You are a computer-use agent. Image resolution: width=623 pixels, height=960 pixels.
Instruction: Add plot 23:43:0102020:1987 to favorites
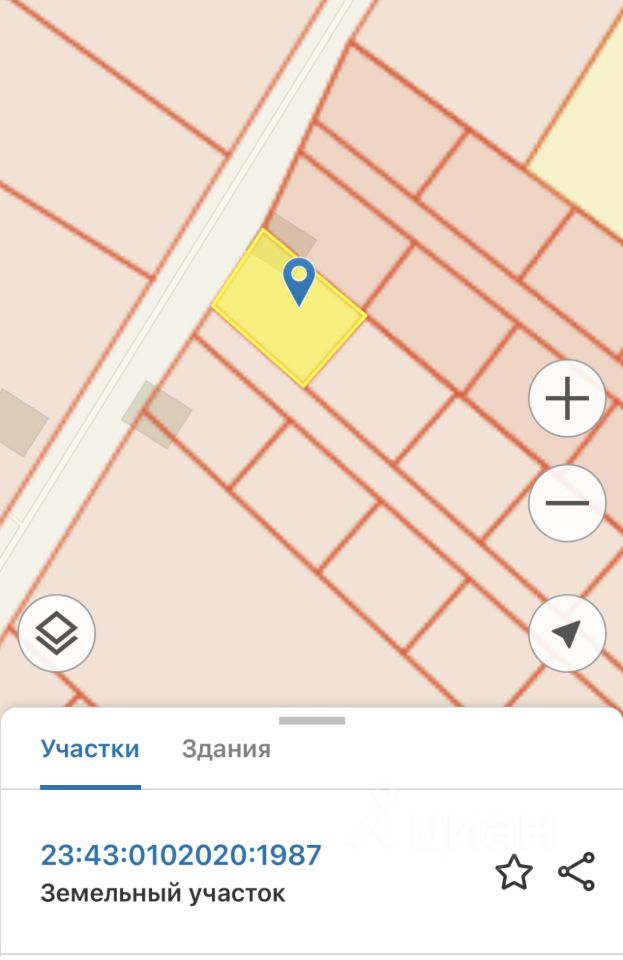point(514,872)
